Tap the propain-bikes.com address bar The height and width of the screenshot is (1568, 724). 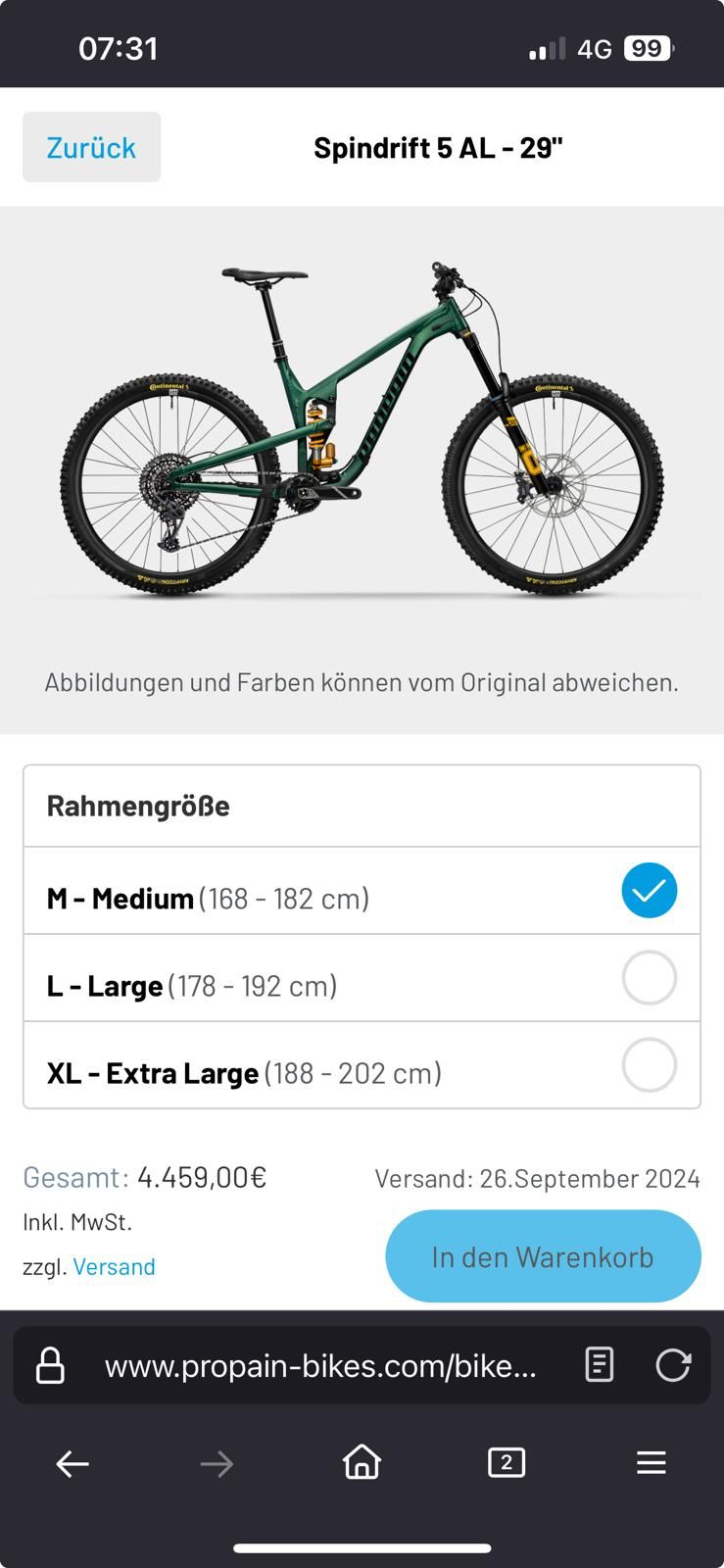[x=320, y=1366]
